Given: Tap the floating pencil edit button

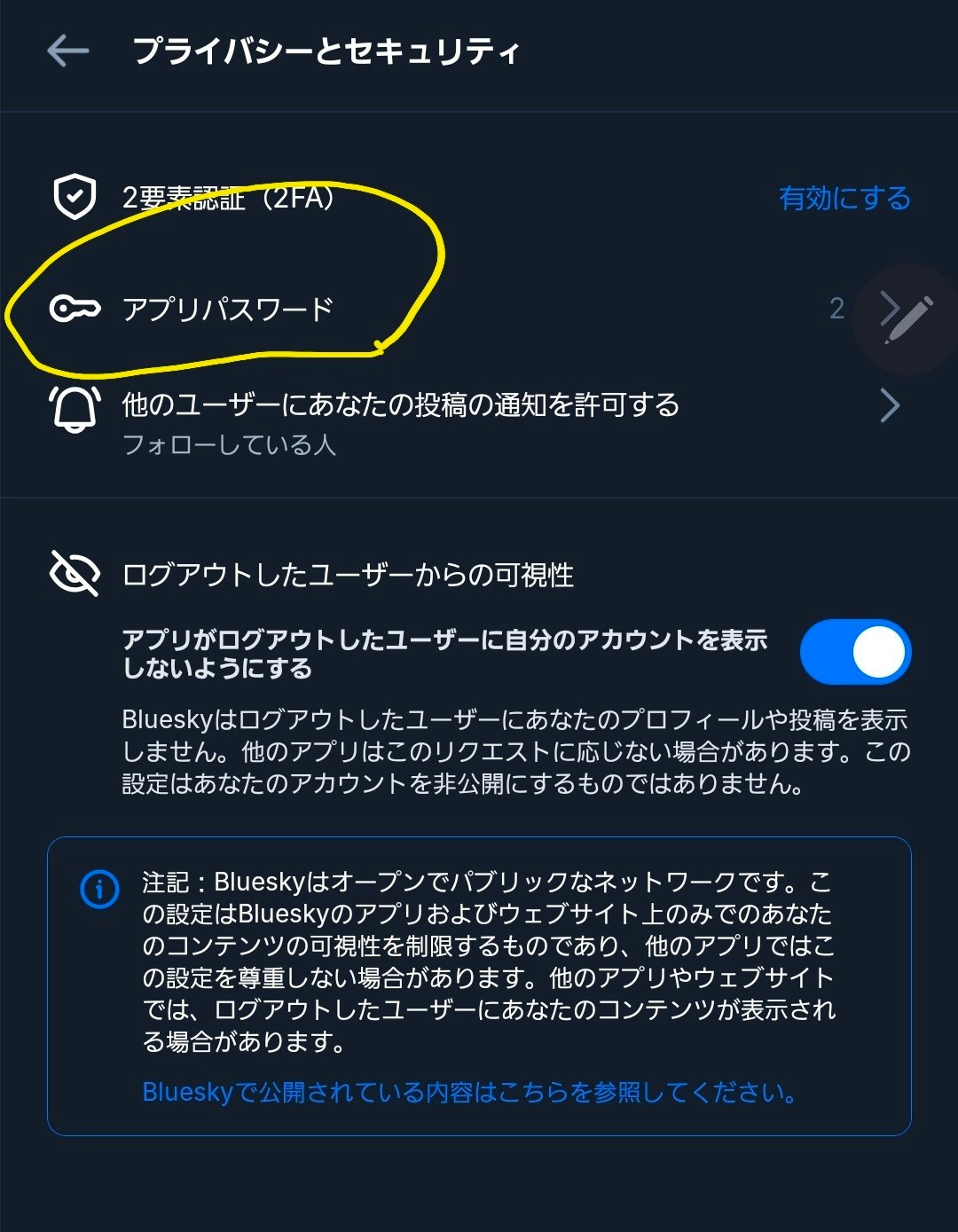Looking at the screenshot, I should (x=908, y=320).
